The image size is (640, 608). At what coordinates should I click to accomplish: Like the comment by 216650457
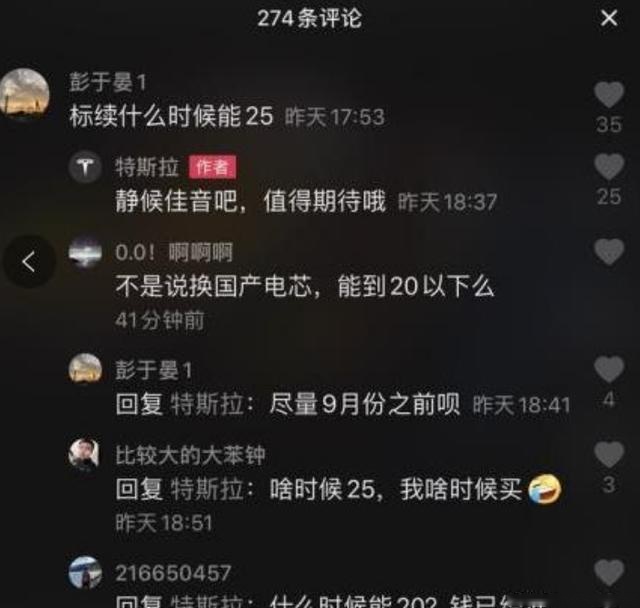point(608,572)
